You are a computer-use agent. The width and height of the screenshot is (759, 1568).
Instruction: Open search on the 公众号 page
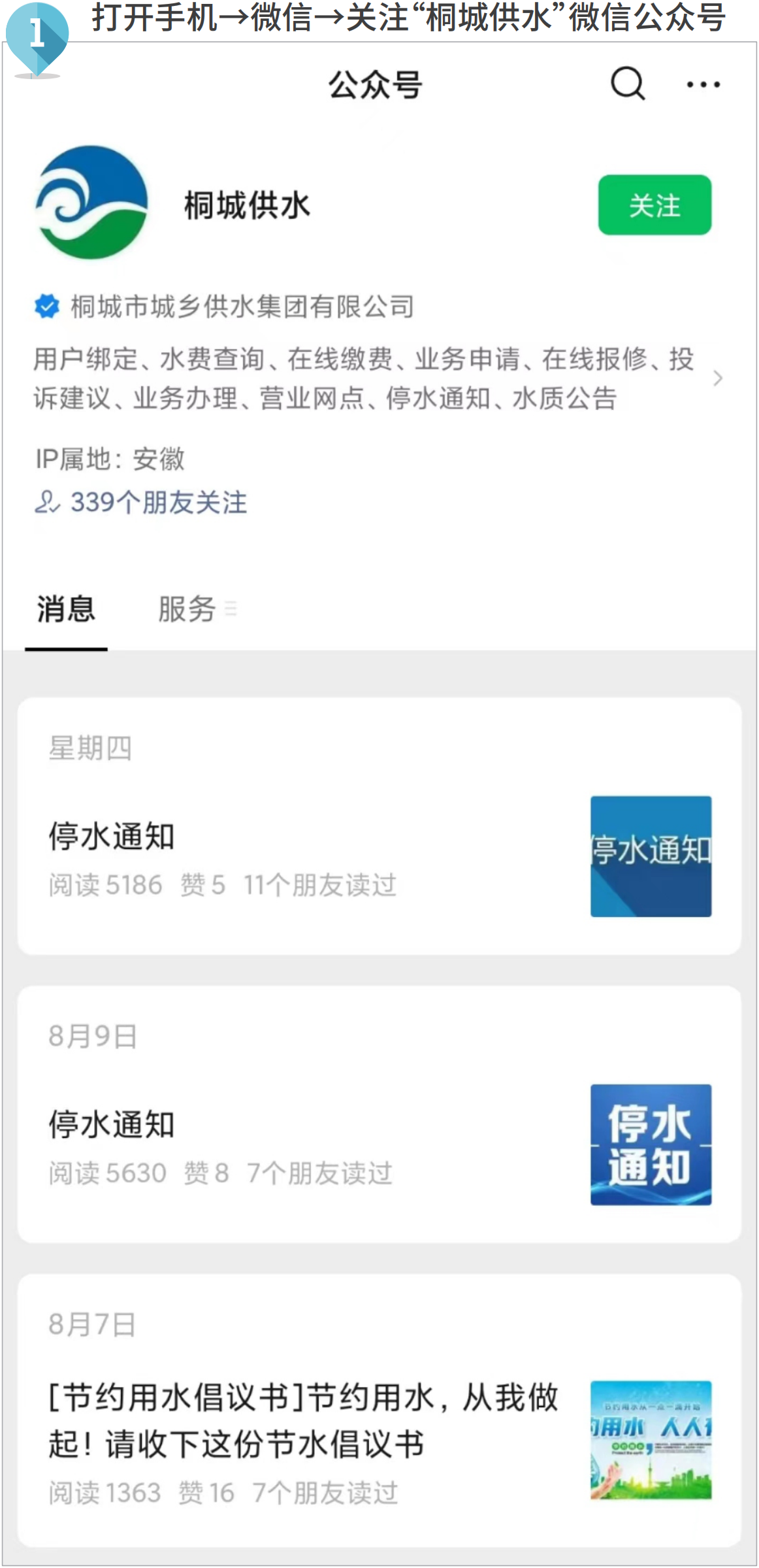point(626,83)
